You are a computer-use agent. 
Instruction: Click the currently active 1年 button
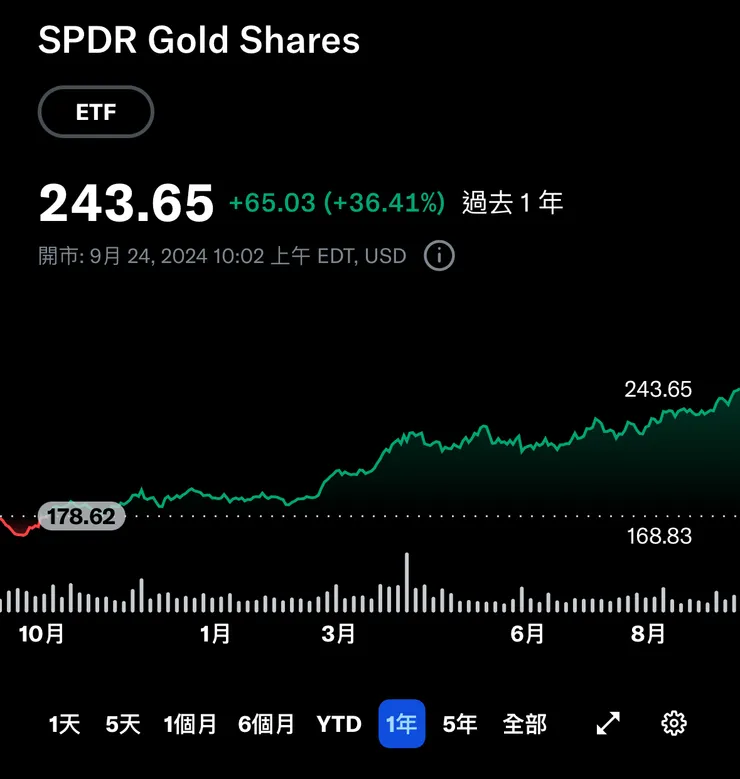click(401, 723)
